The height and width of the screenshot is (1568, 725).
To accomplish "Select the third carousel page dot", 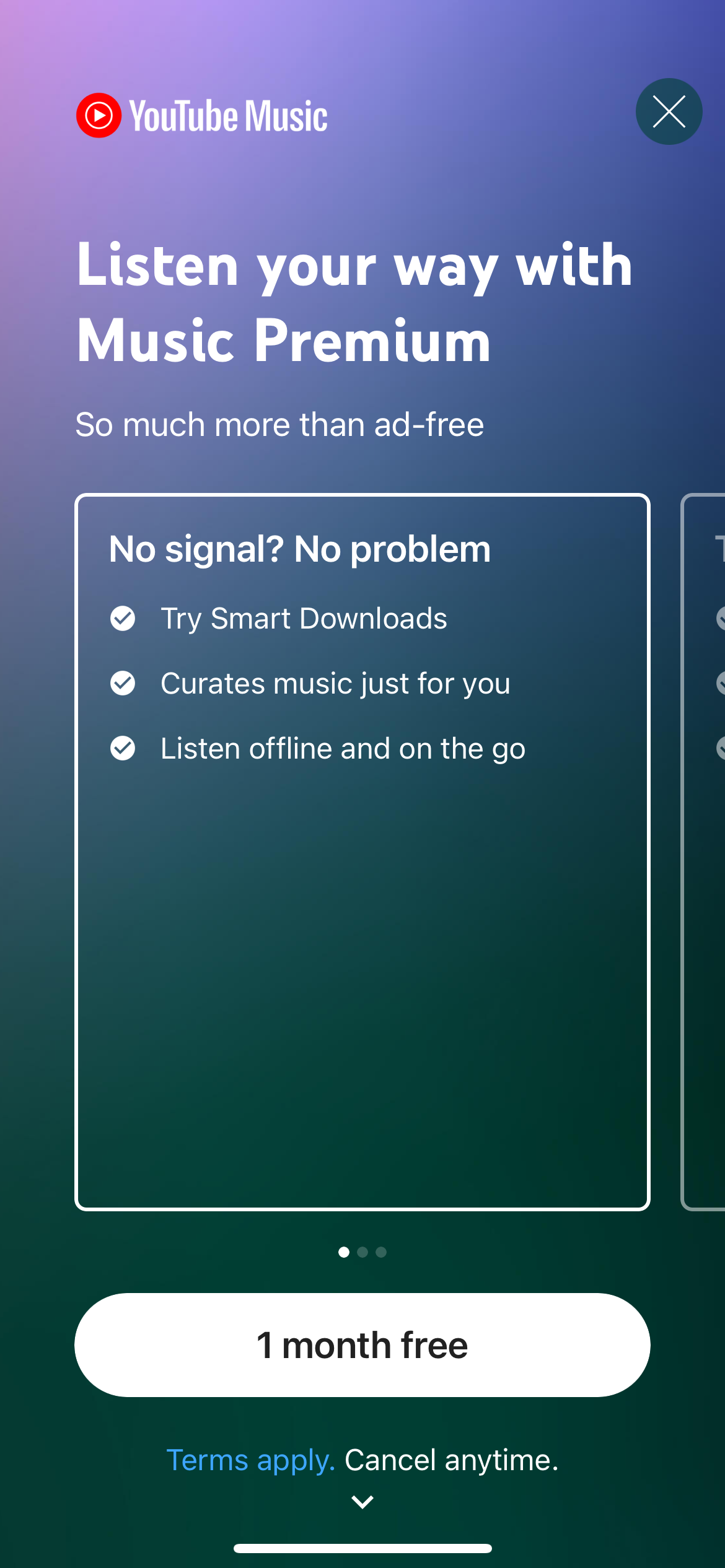I will (x=380, y=1252).
